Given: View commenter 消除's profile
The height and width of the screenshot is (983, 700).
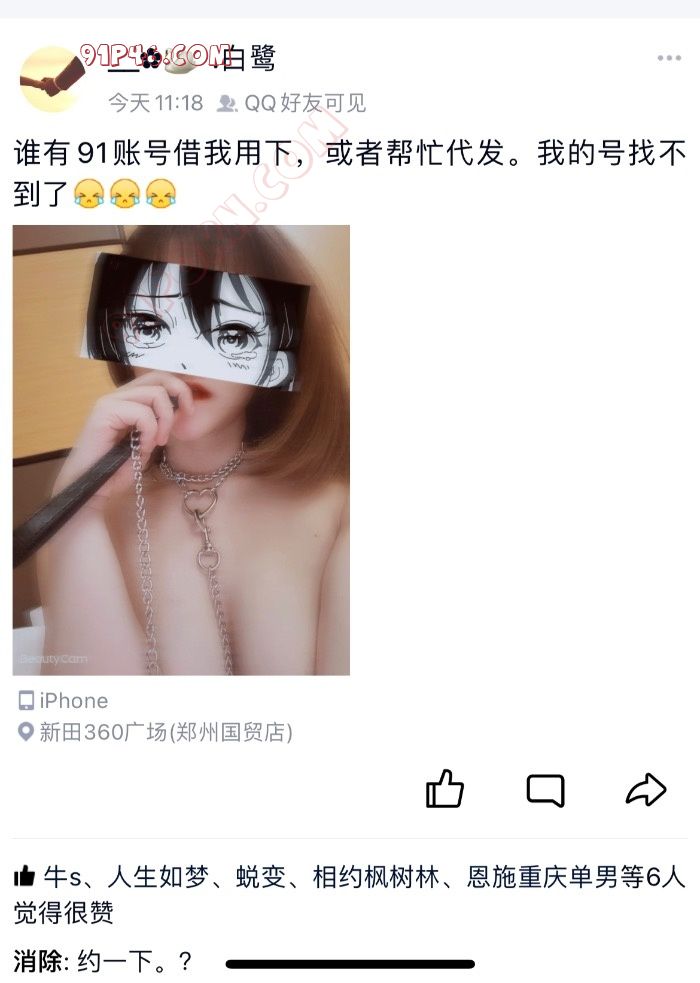Looking at the screenshot, I should click(40, 962).
